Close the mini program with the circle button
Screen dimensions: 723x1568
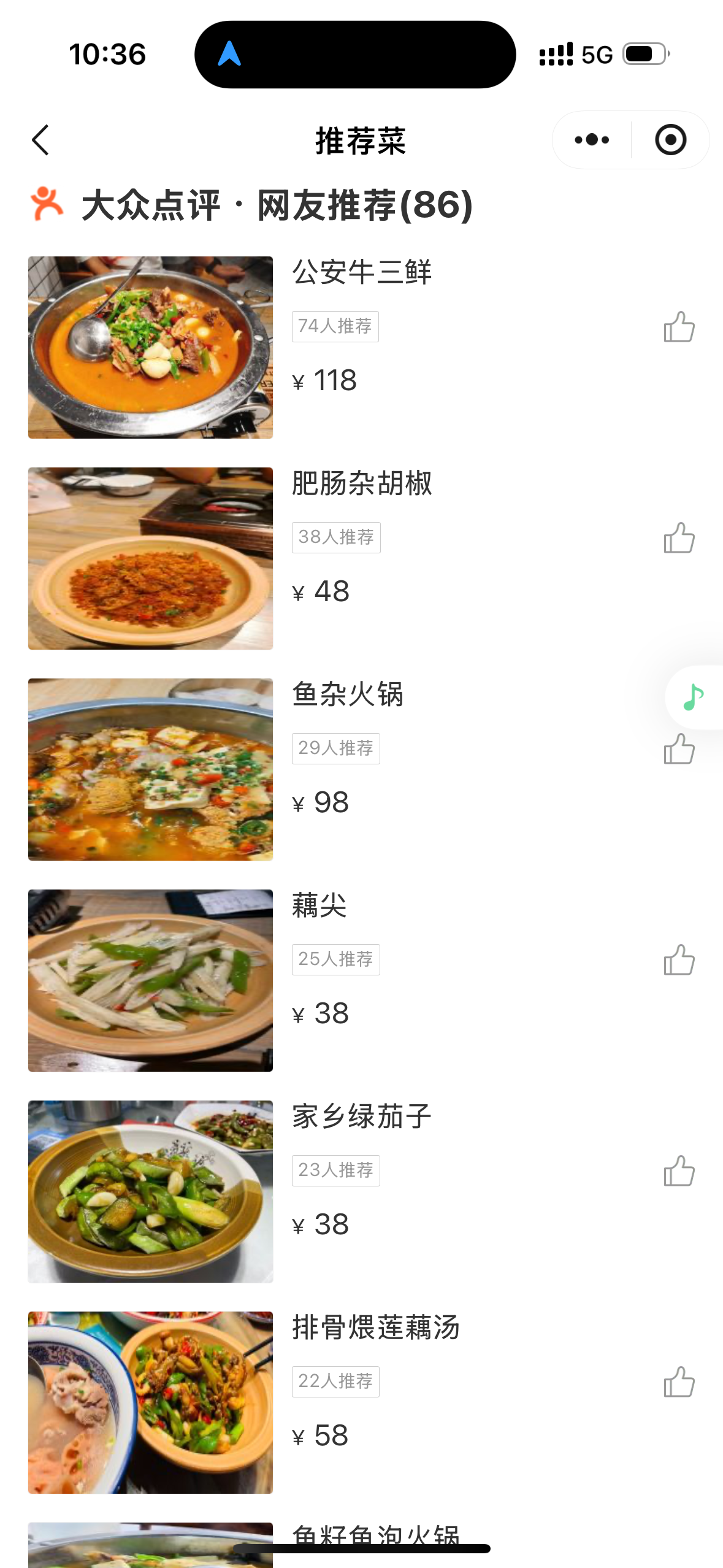coord(670,140)
